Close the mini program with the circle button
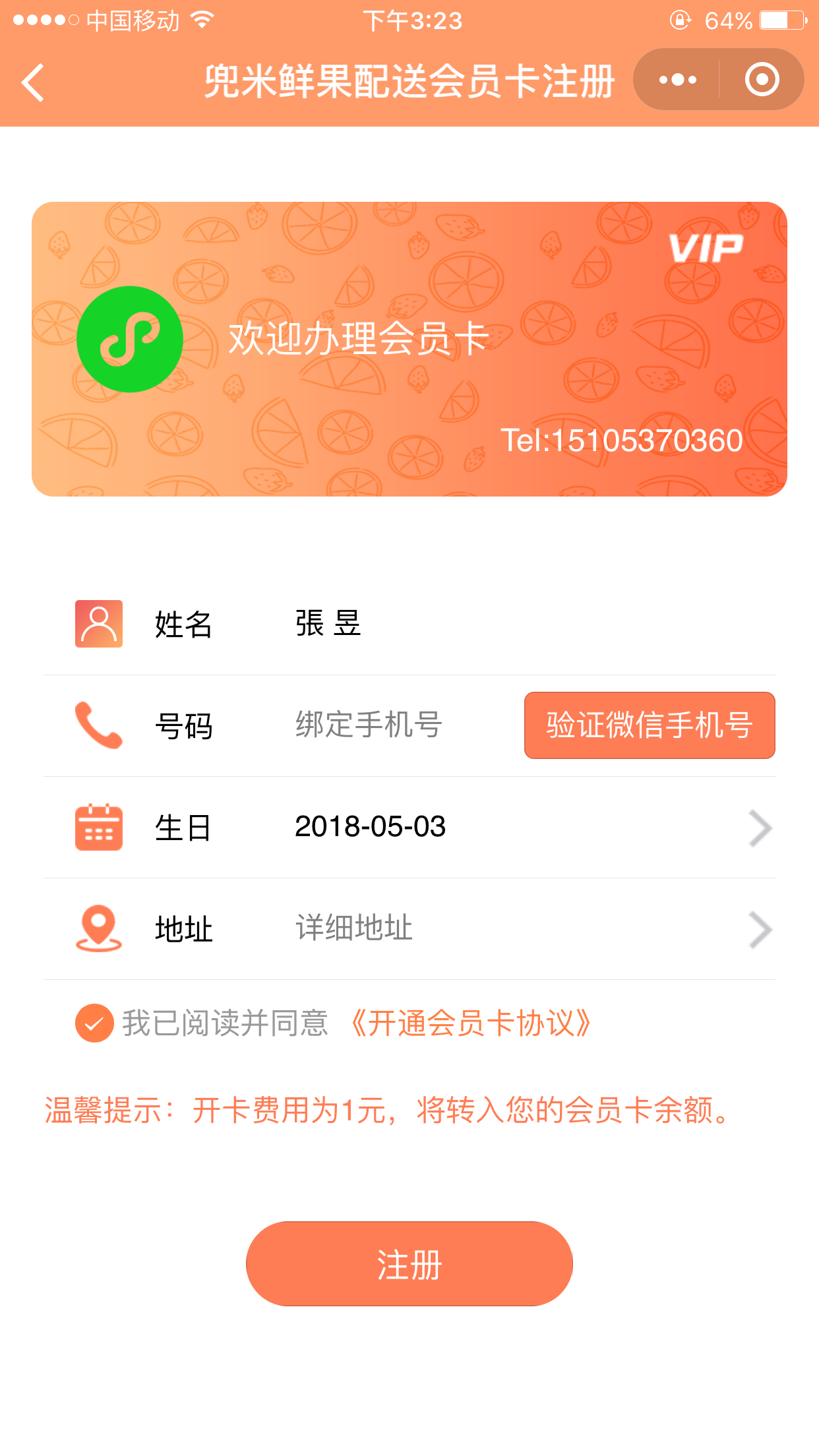819x1456 pixels. 762,80
